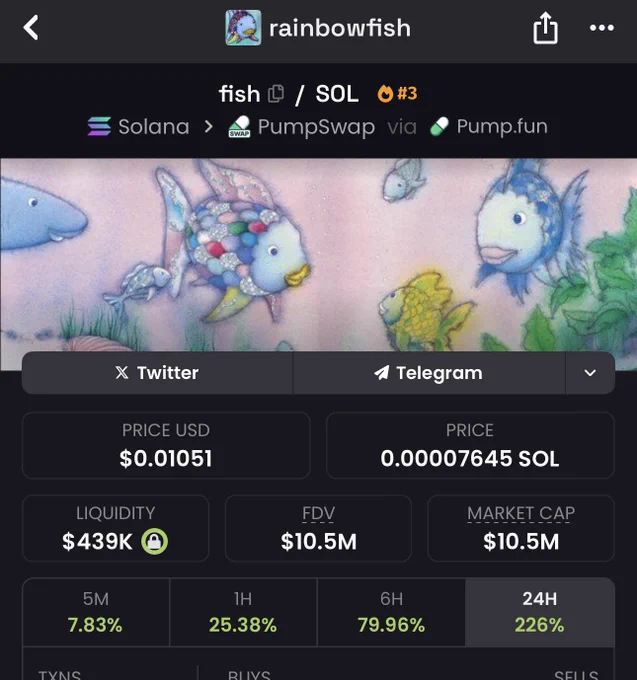Go back using the top-left arrow
The width and height of the screenshot is (637, 680).
[31, 28]
